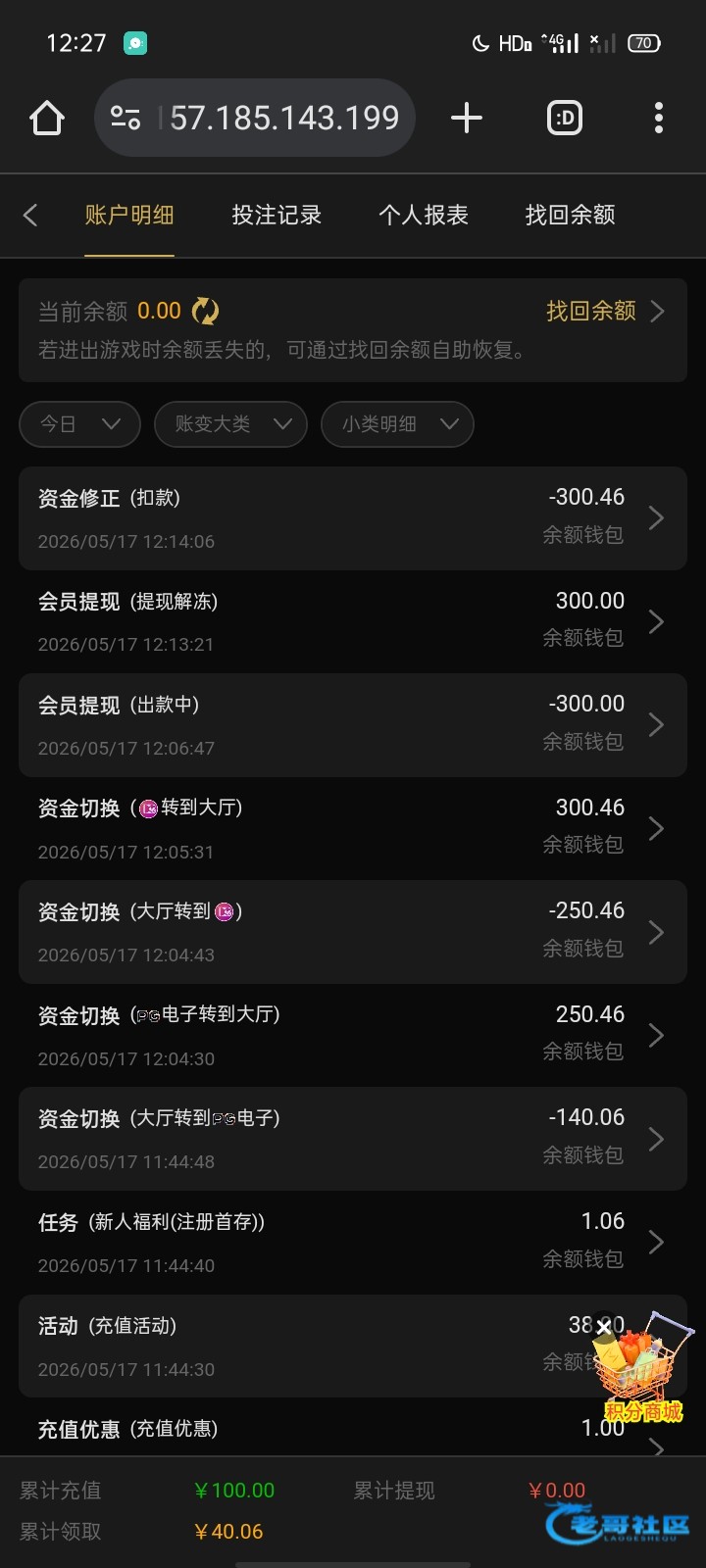706x1568 pixels.
Task: Open the 找回余额 link in the balance card
Action: 605,311
